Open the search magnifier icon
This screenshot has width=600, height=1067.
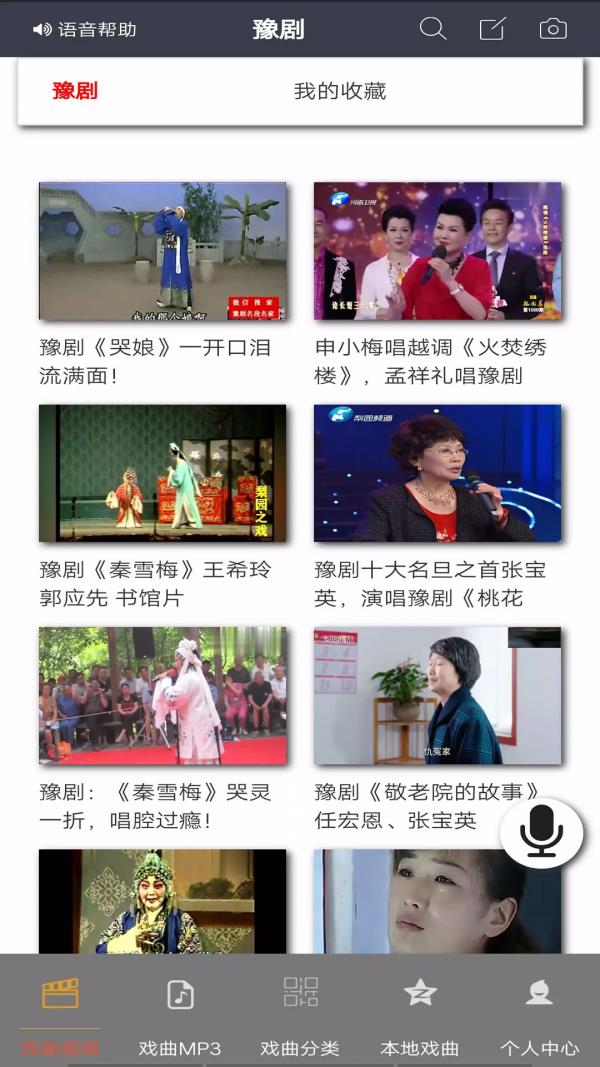(433, 29)
